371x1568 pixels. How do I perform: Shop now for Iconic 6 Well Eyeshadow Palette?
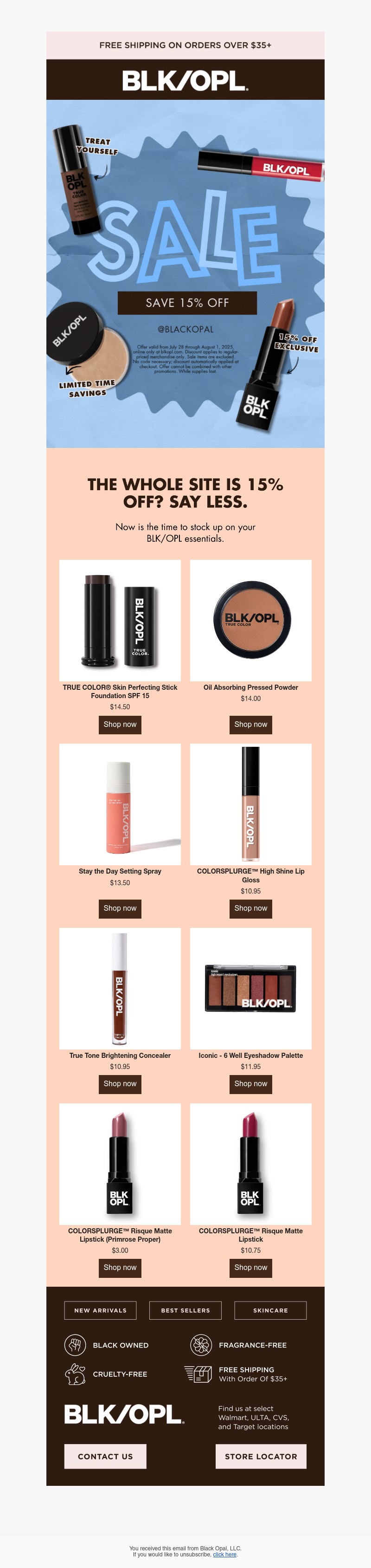(x=250, y=1083)
